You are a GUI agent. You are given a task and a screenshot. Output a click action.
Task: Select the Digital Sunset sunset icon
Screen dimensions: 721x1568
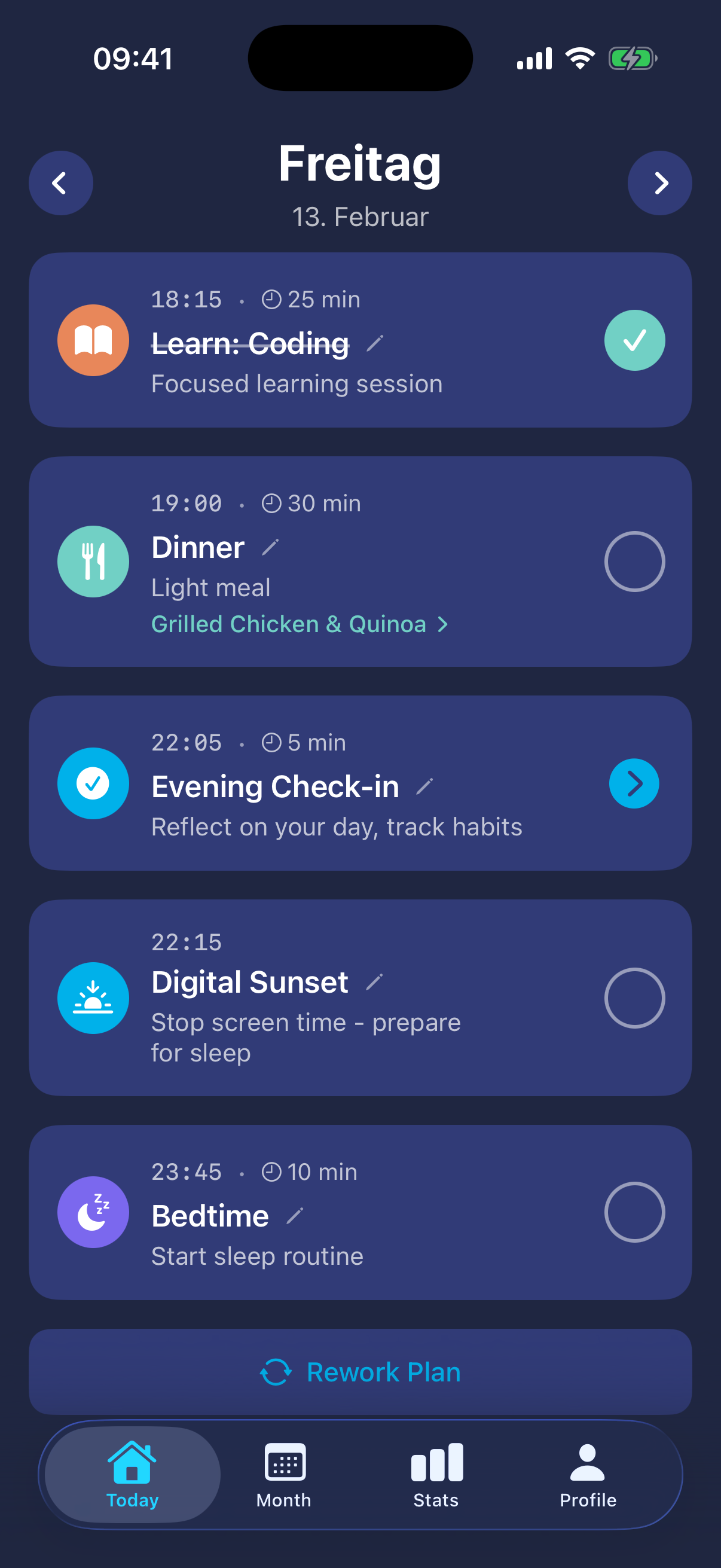coord(93,997)
